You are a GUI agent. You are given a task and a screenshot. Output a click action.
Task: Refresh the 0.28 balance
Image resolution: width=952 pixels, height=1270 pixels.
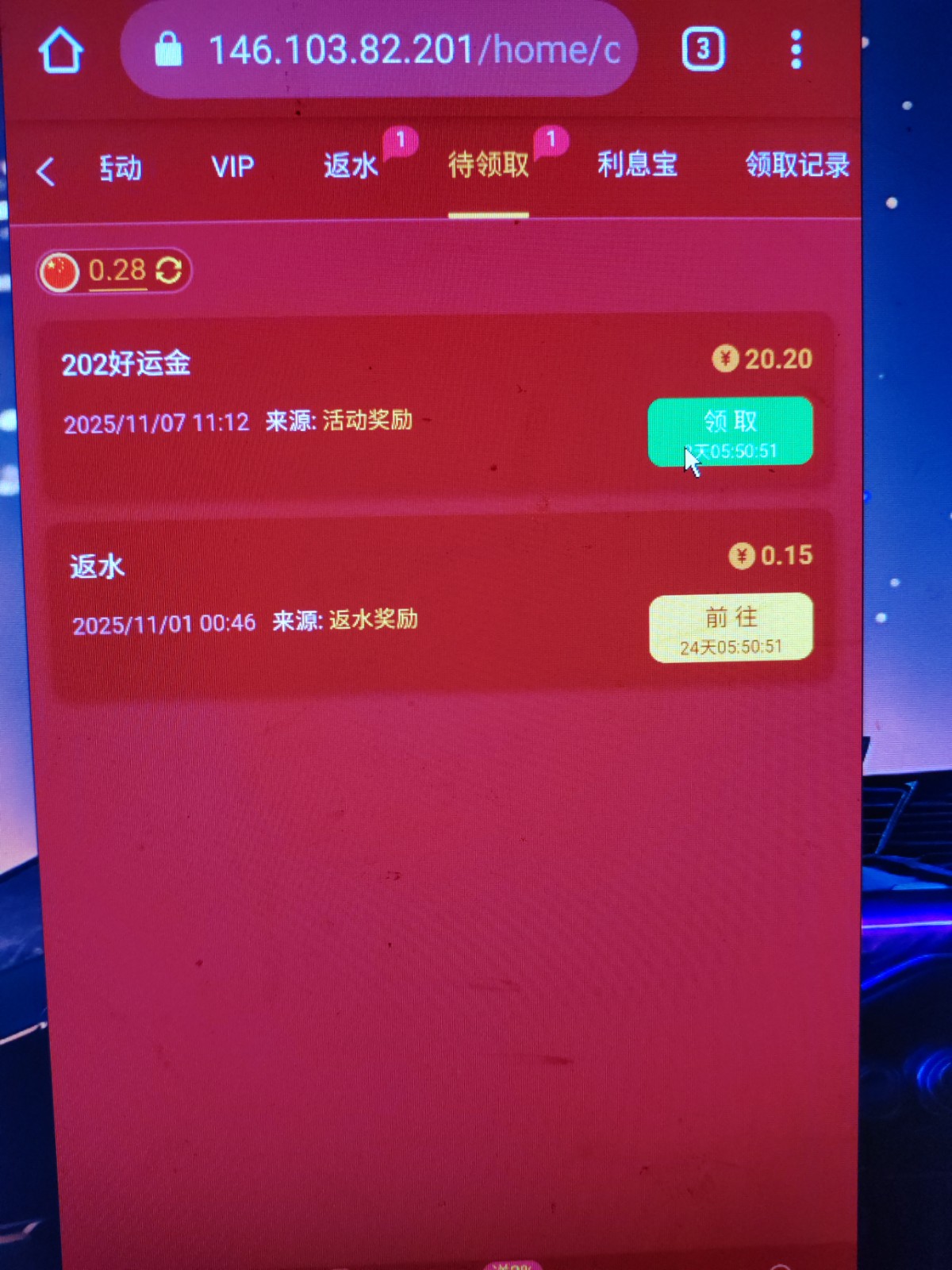coord(169,270)
